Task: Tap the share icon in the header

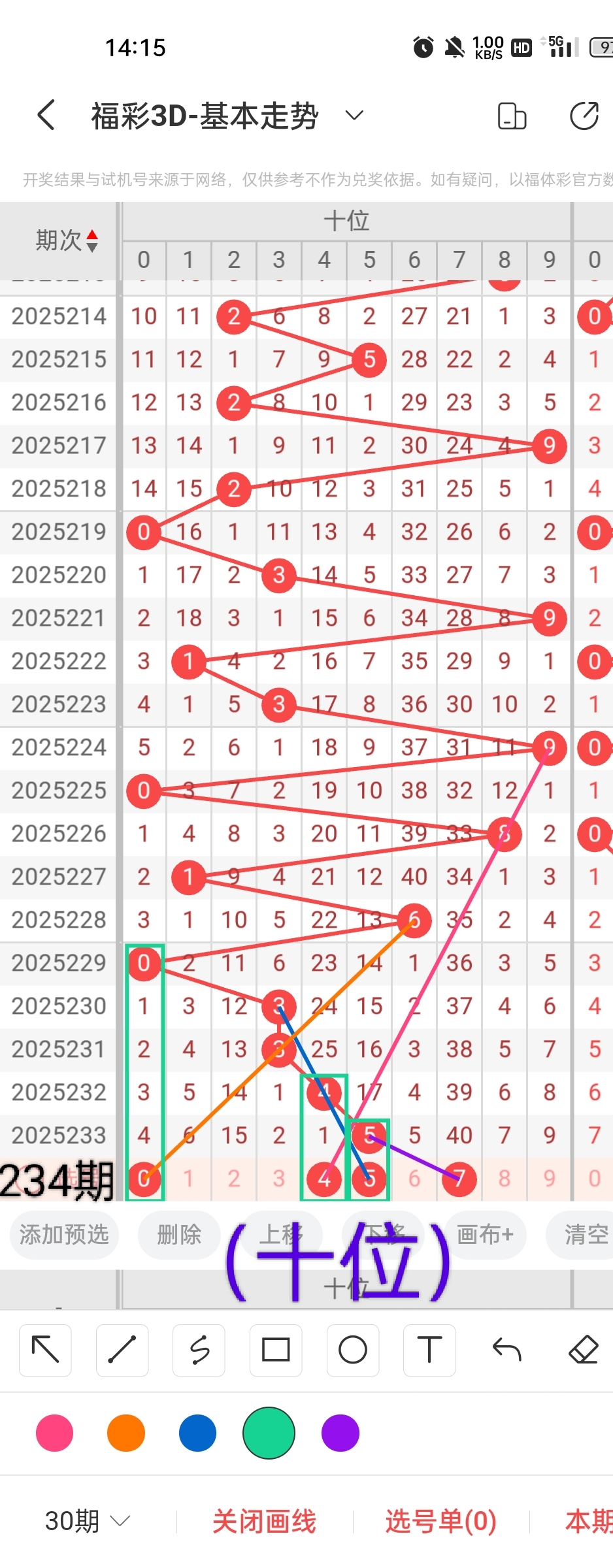Action: [584, 116]
